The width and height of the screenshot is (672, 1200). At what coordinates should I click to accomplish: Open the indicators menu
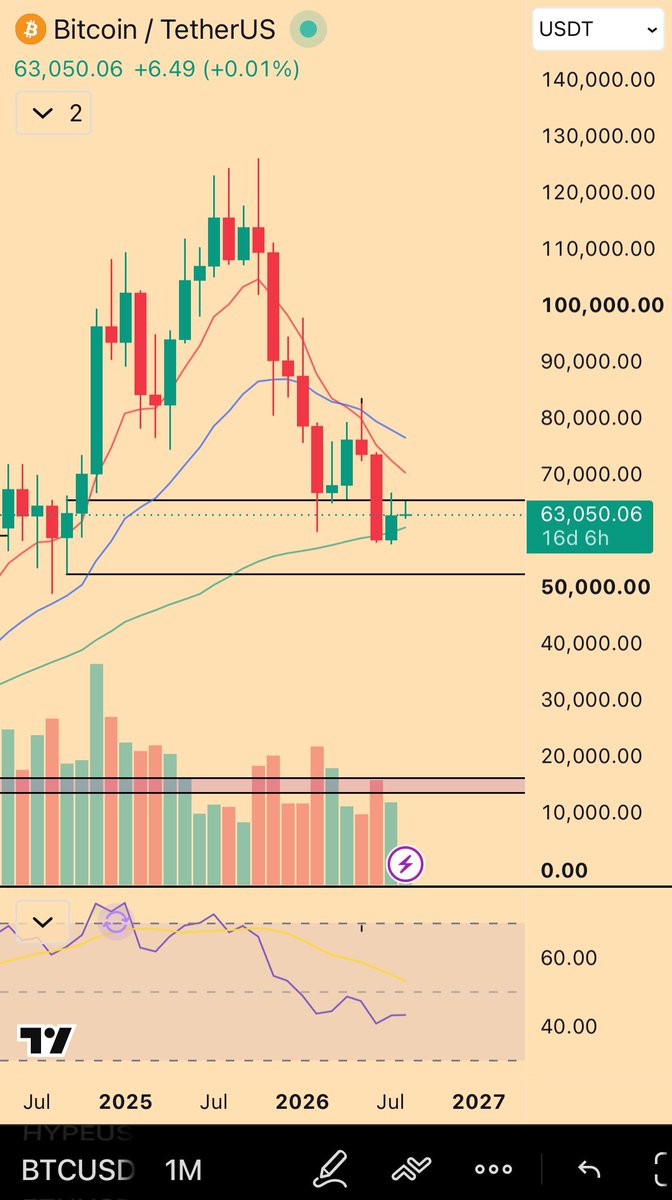pyautogui.click(x=411, y=1168)
